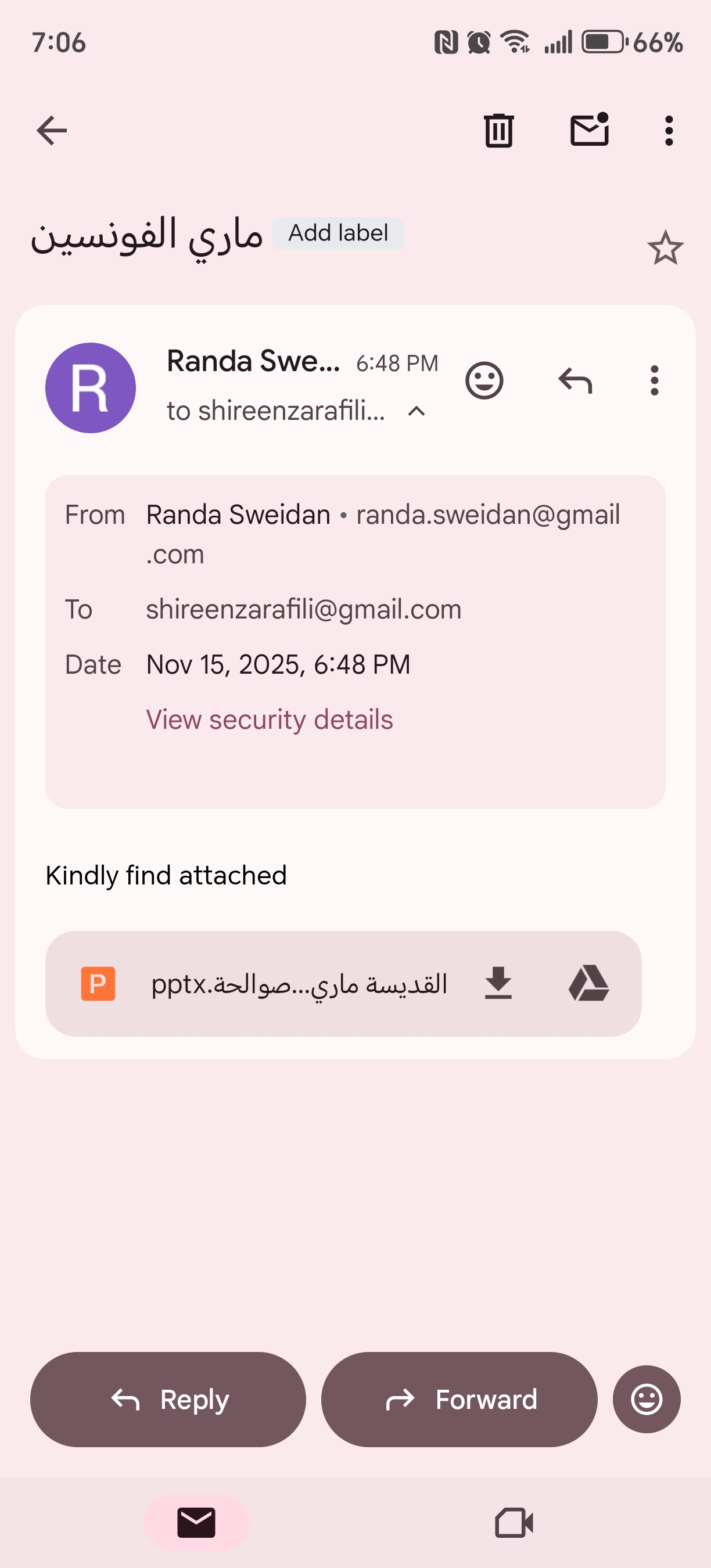Open the message's three-dot menu
The width and height of the screenshot is (711, 1568).
pos(653,381)
